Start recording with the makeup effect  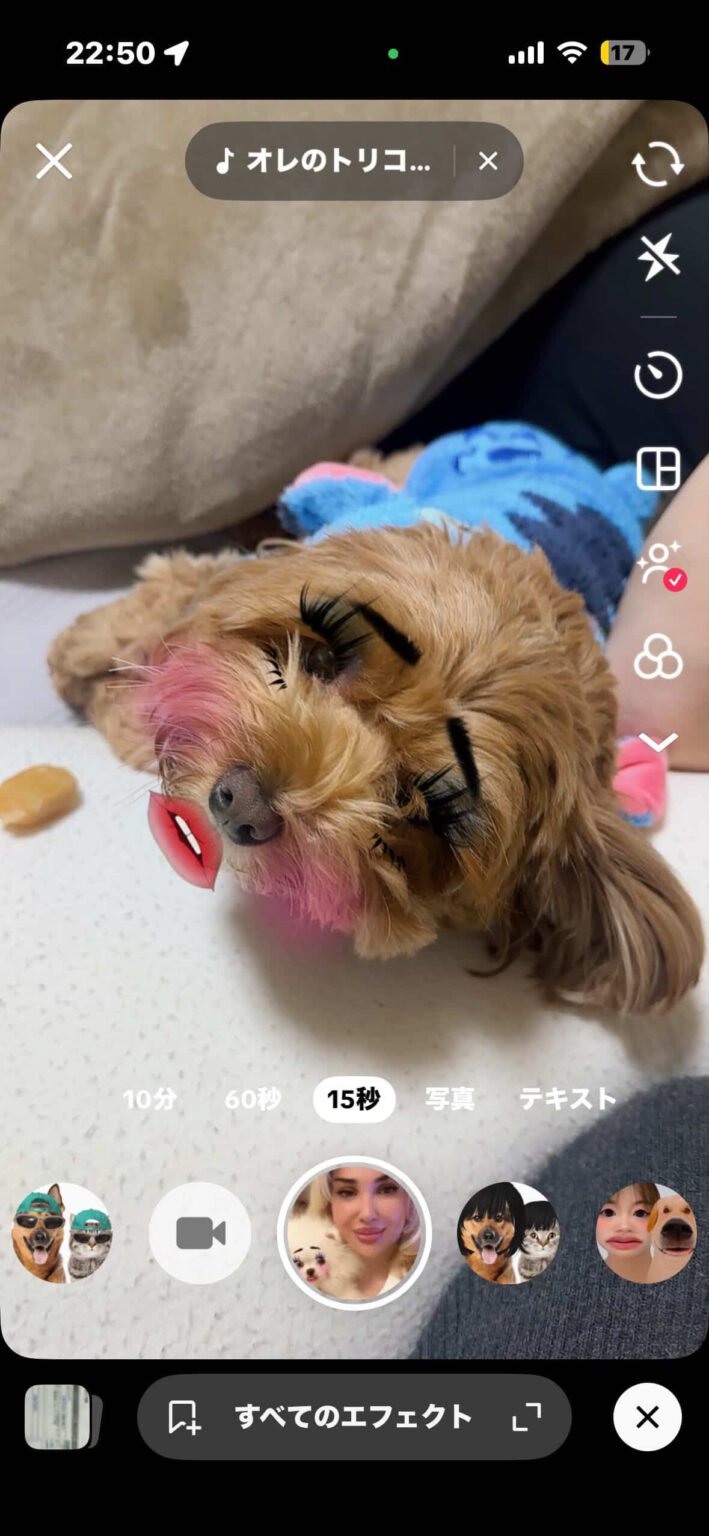pyautogui.click(x=354, y=1233)
